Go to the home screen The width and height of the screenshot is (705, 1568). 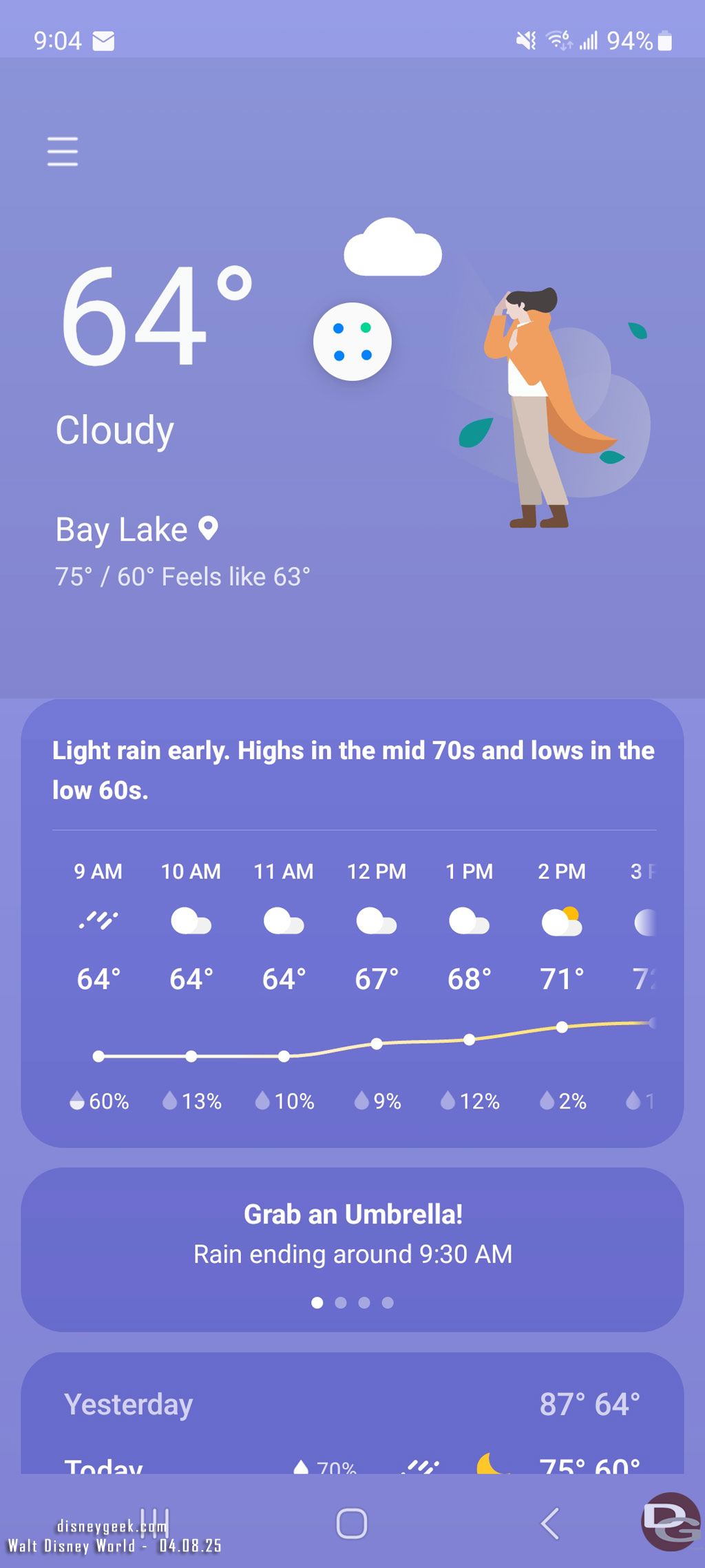click(352, 1523)
